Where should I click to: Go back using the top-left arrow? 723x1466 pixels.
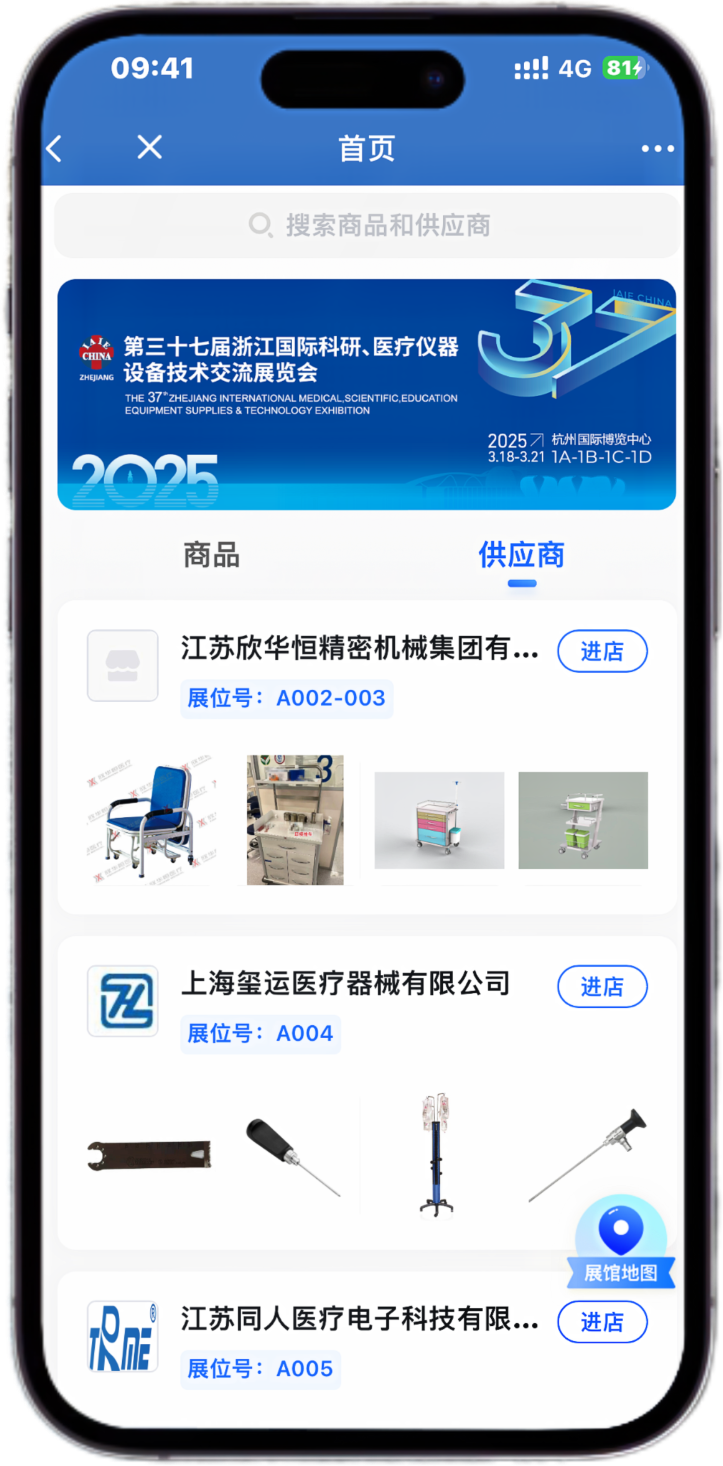55,149
